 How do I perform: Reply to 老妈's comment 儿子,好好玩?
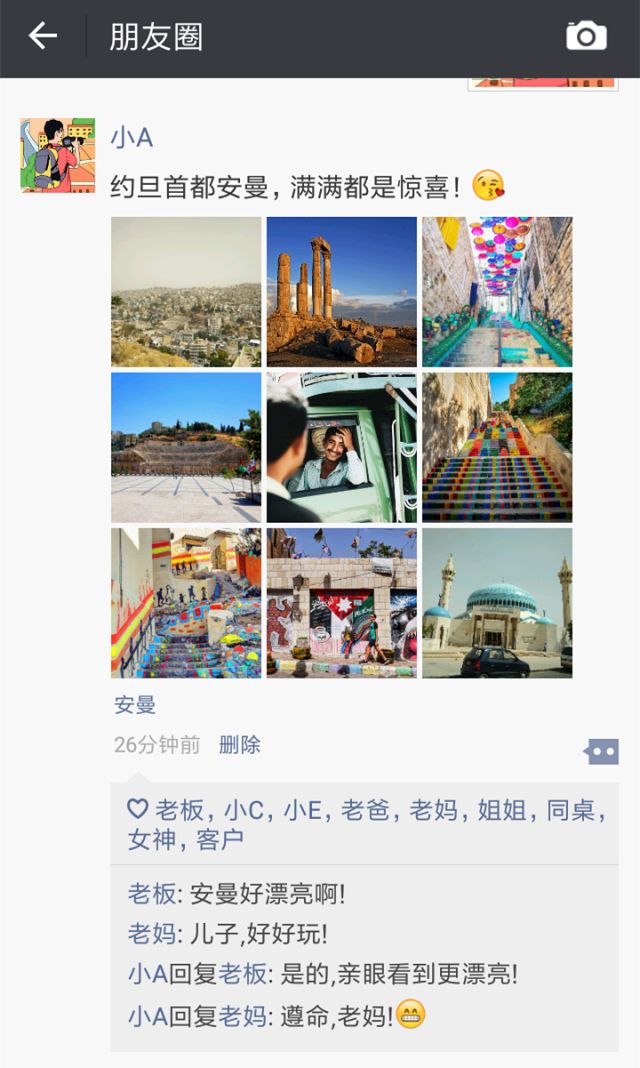tap(257, 934)
